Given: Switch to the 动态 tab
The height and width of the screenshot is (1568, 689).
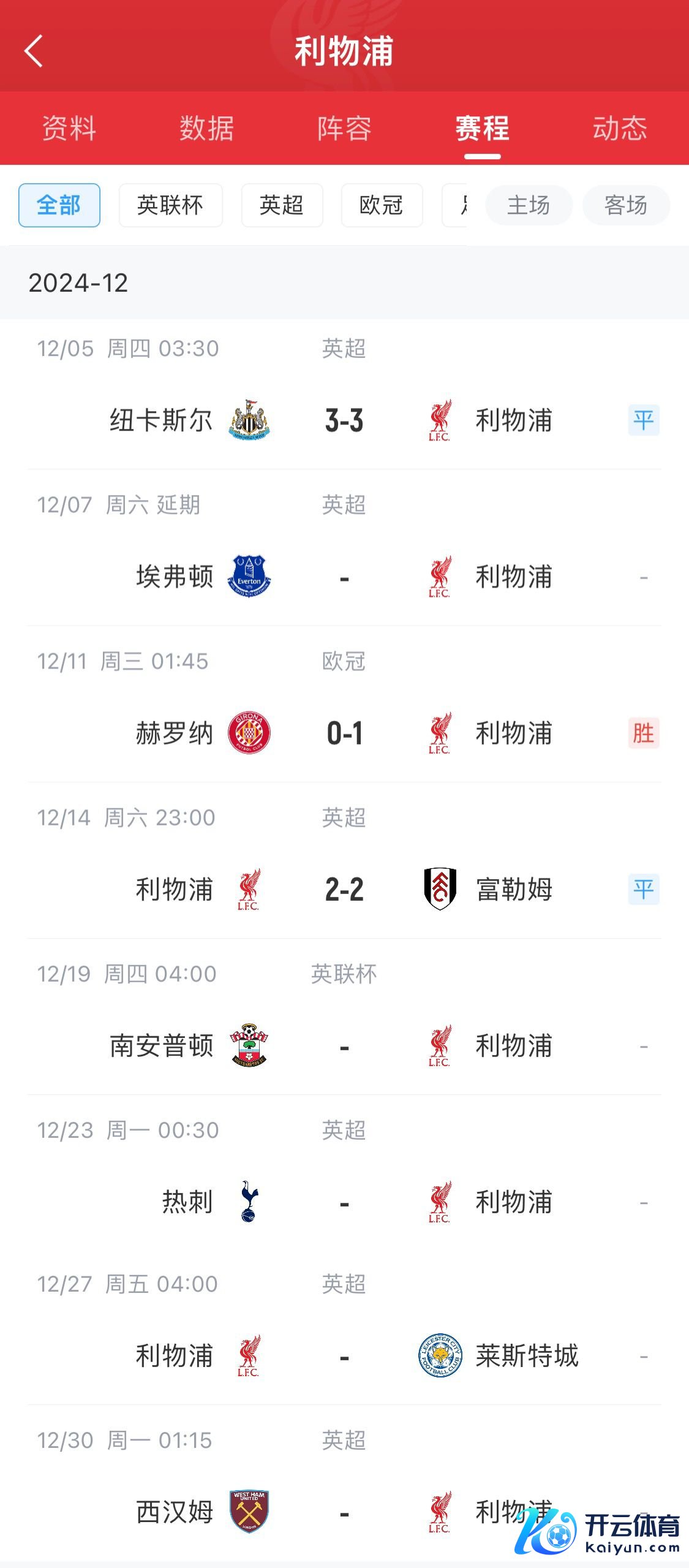Looking at the screenshot, I should point(619,129).
